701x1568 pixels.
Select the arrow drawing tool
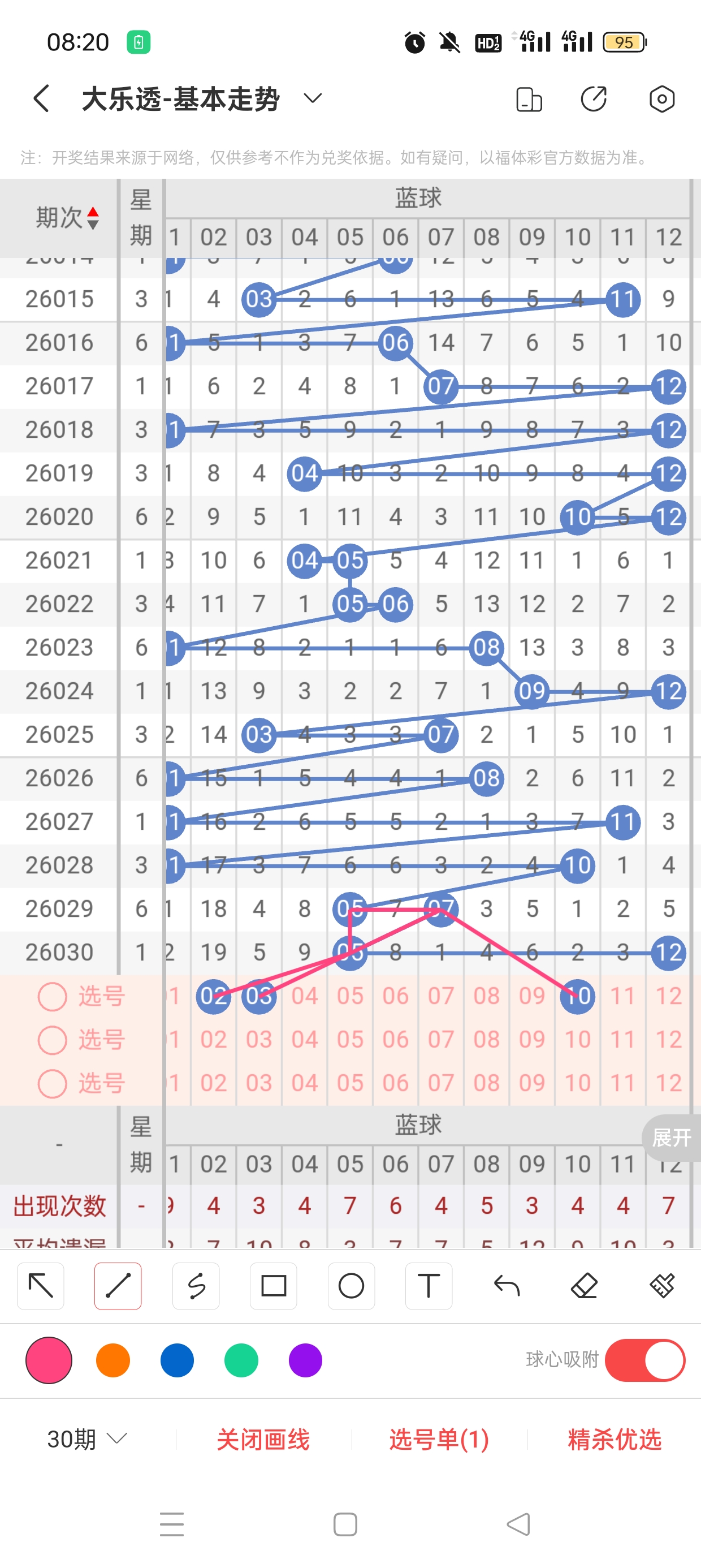point(41,1286)
